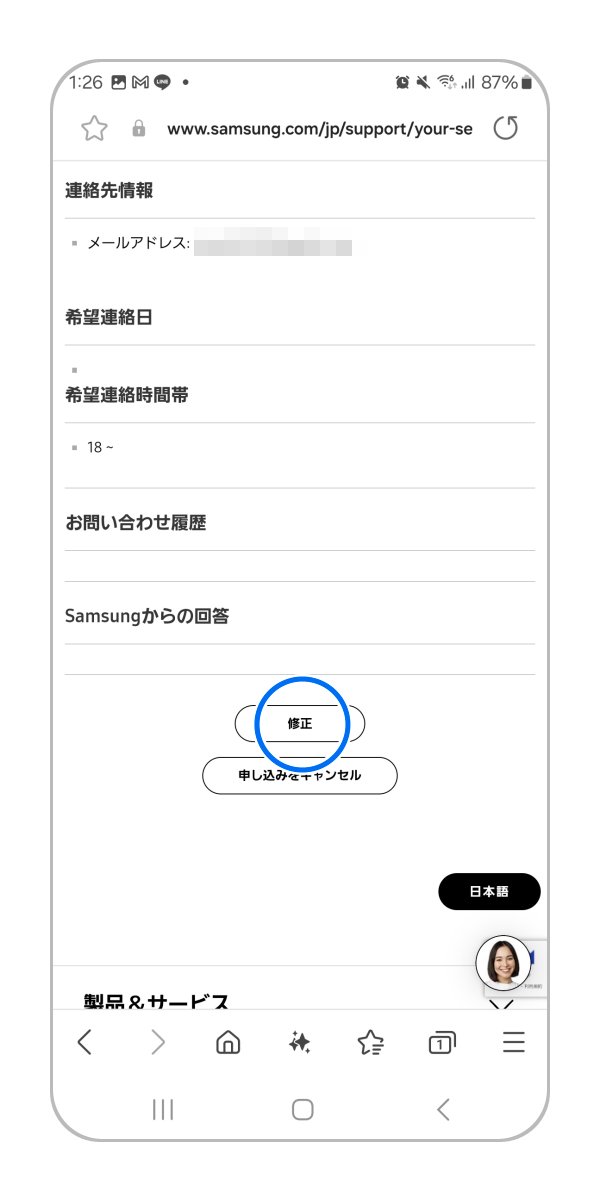Bookmark this page with the star icon

click(x=94, y=128)
